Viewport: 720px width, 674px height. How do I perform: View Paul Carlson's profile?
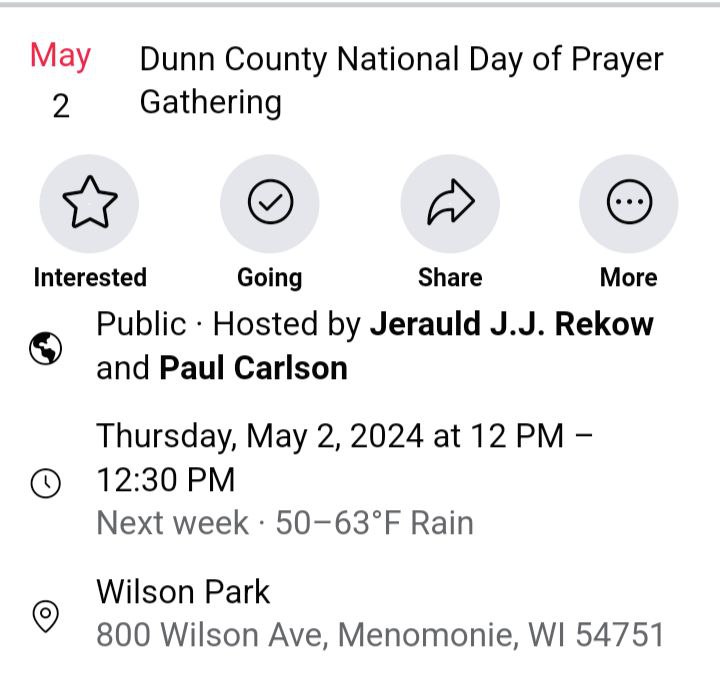tap(253, 368)
